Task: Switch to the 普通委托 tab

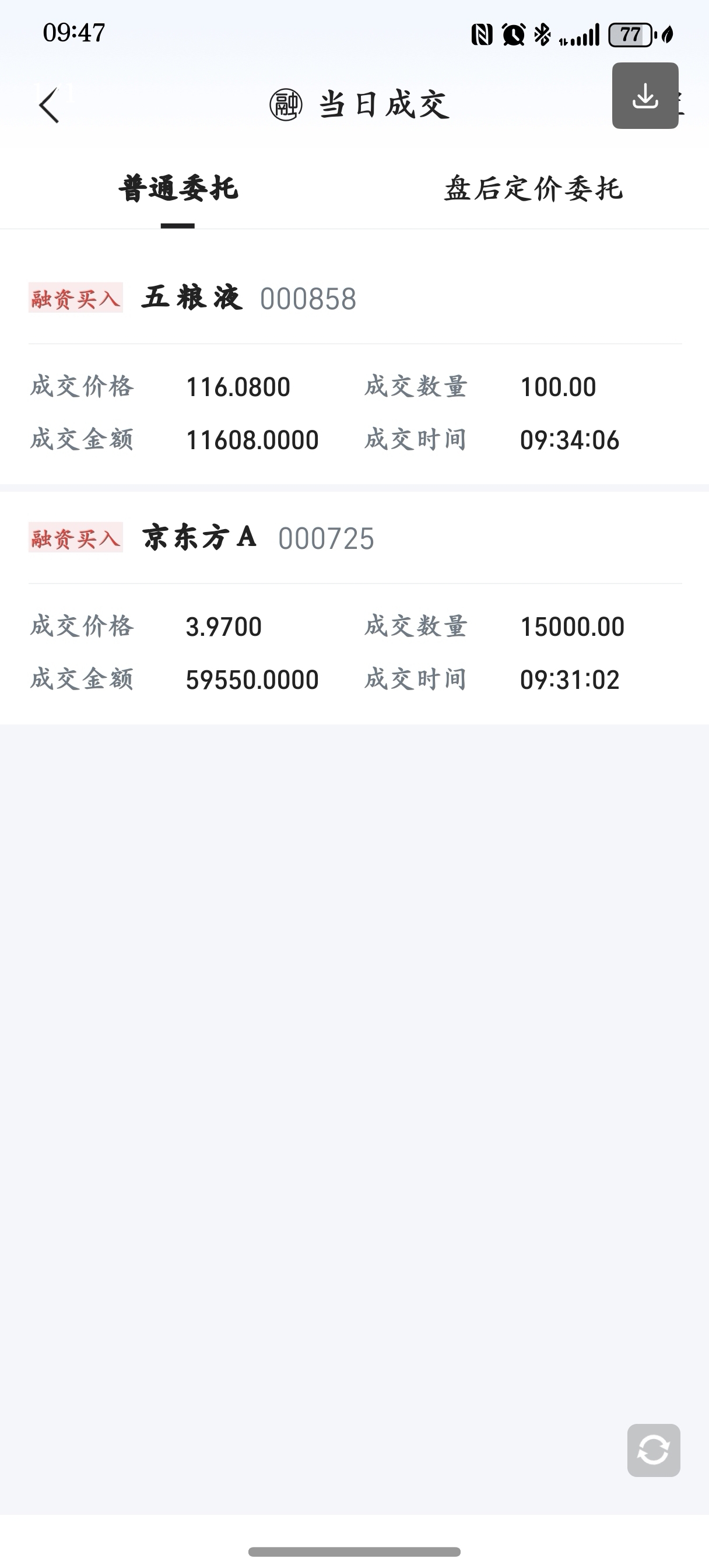Action: 178,188
